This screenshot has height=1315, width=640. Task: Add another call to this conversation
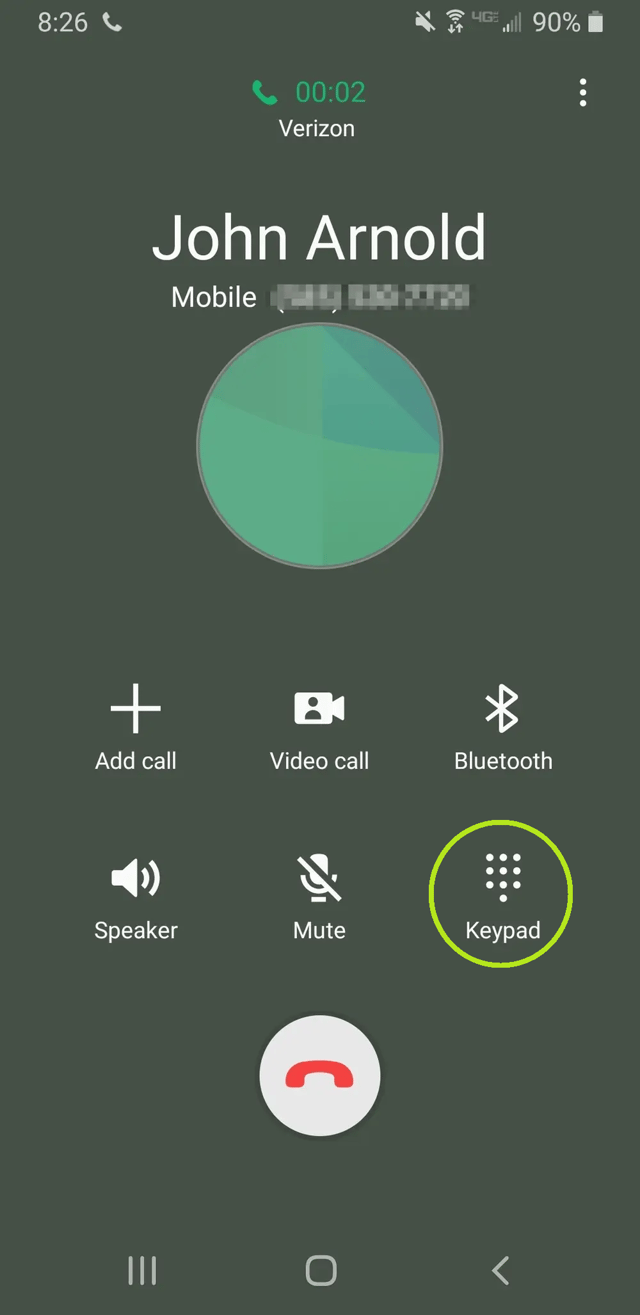point(136,728)
